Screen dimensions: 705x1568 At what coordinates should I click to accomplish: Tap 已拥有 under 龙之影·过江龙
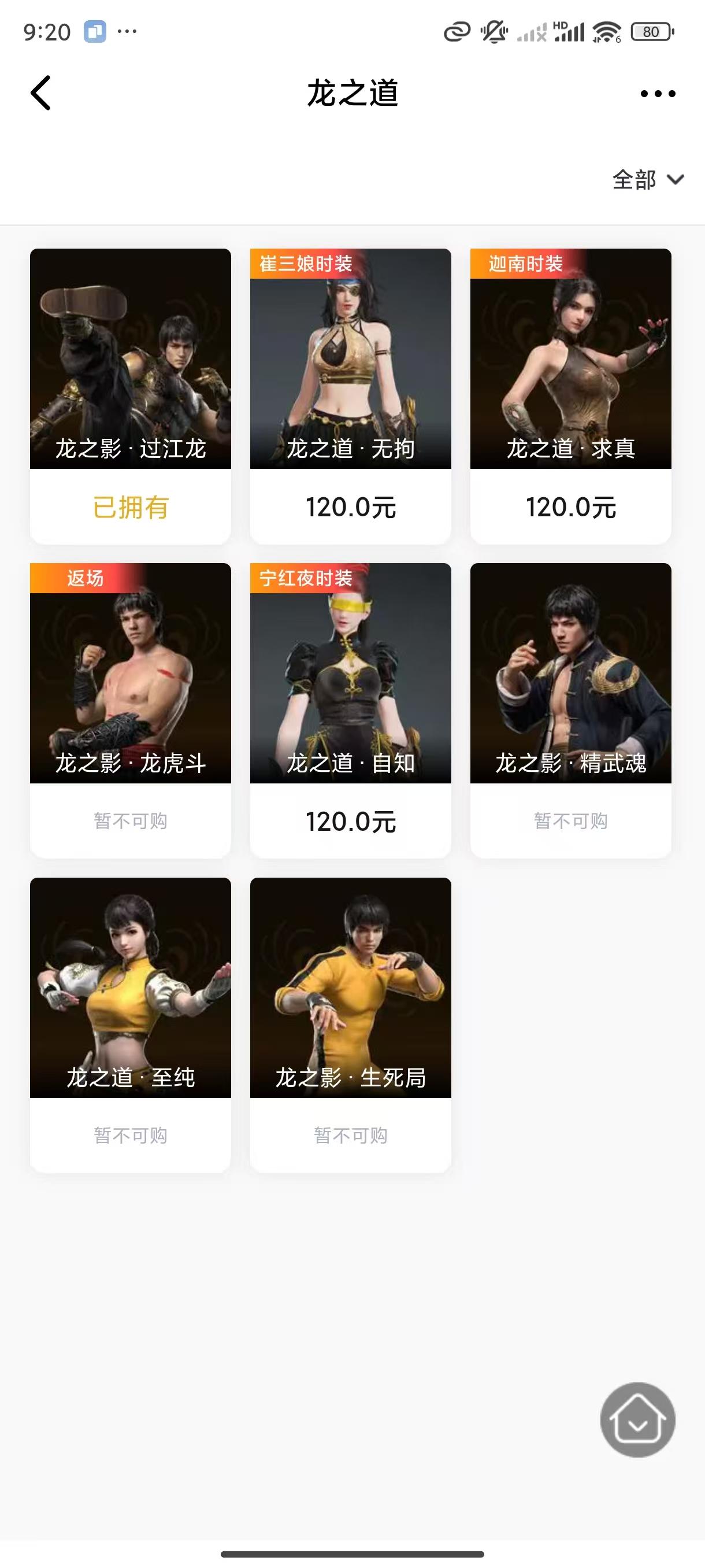(x=130, y=506)
